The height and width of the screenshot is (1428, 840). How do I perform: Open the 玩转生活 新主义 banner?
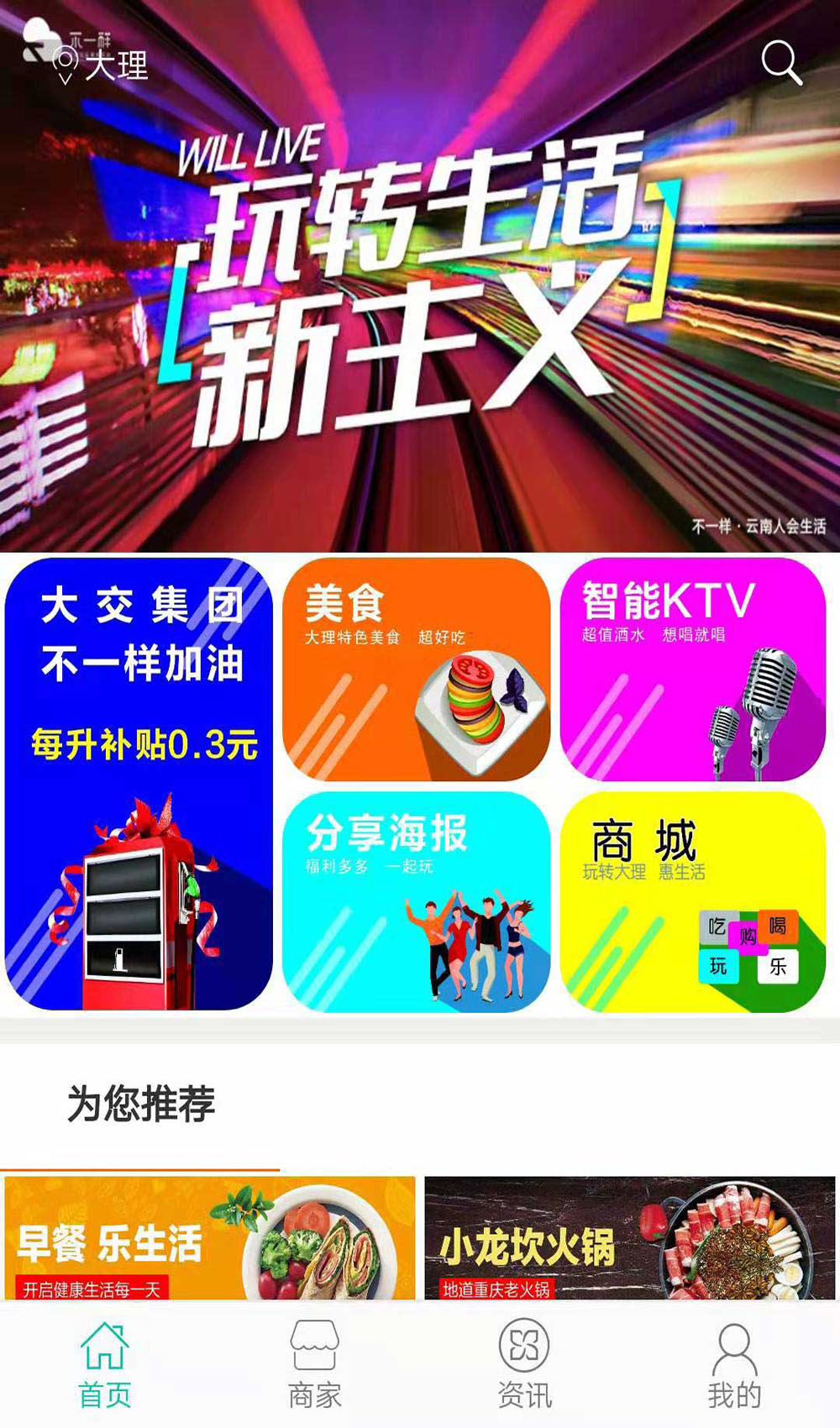click(420, 277)
